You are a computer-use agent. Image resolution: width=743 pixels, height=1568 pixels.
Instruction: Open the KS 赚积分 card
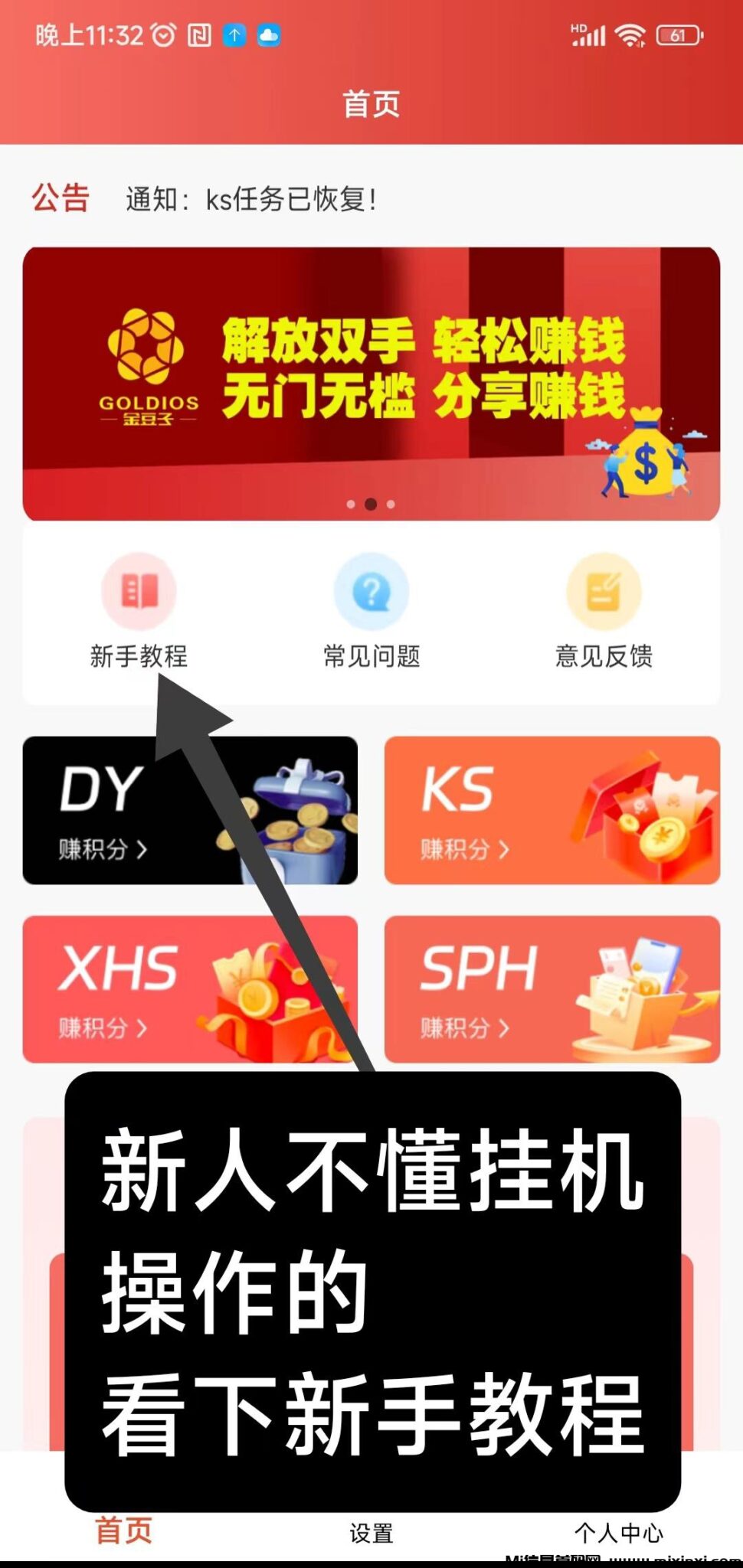point(552,810)
